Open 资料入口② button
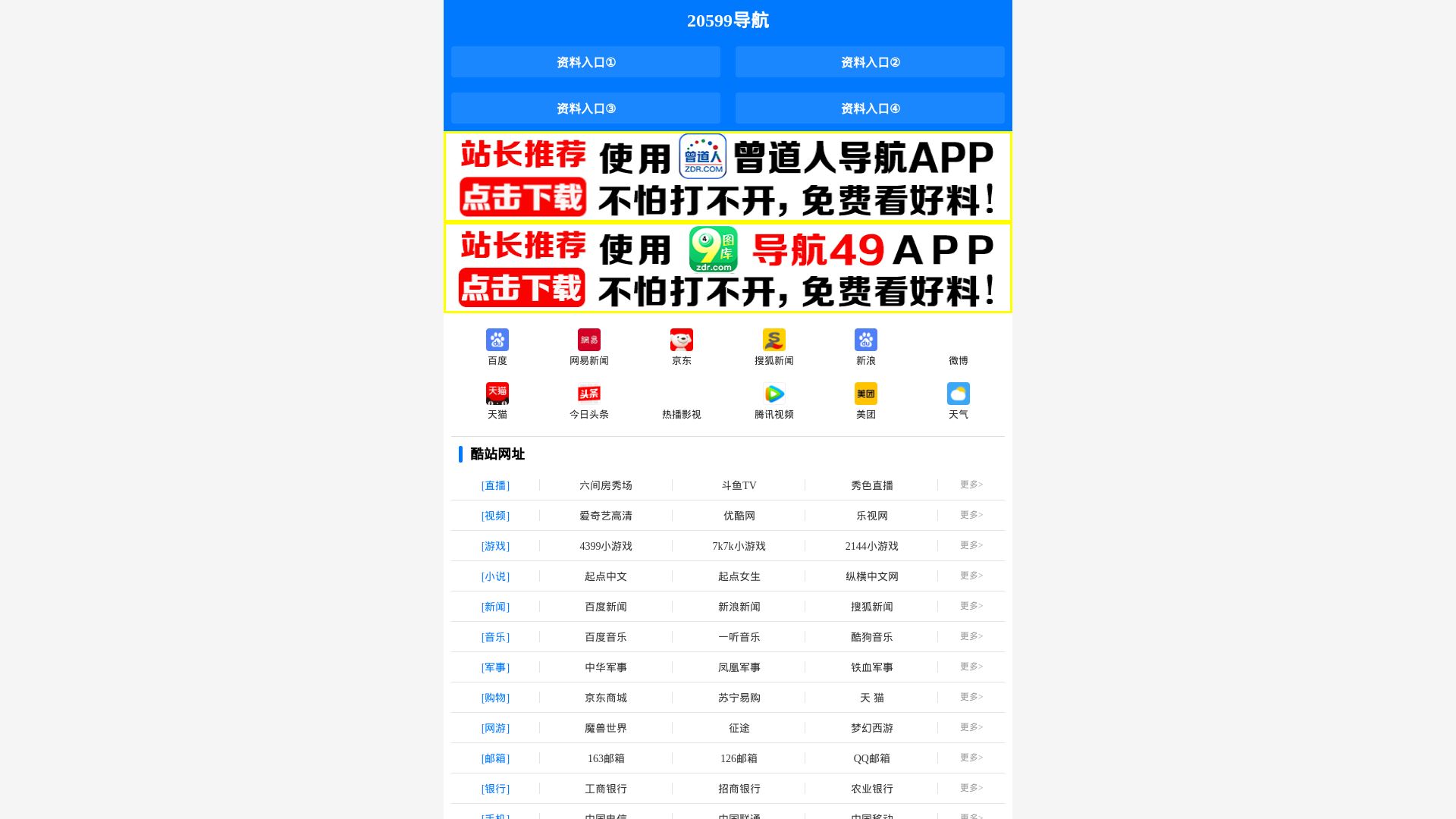1456x819 pixels. tap(870, 62)
